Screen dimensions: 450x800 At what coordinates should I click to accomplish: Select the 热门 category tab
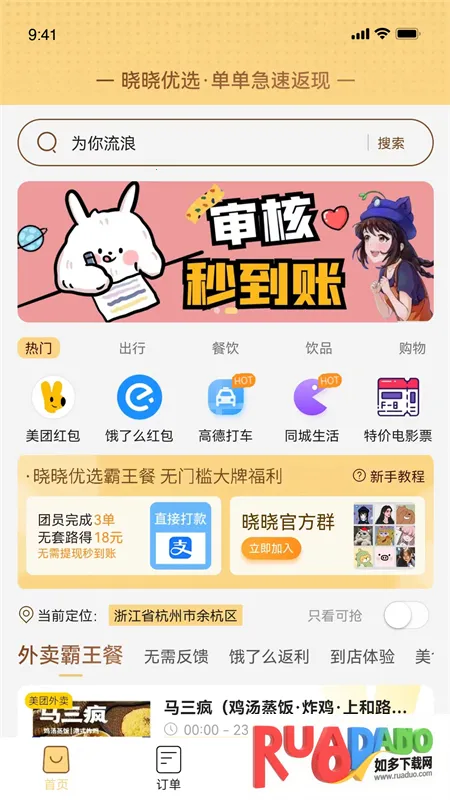tap(39, 348)
